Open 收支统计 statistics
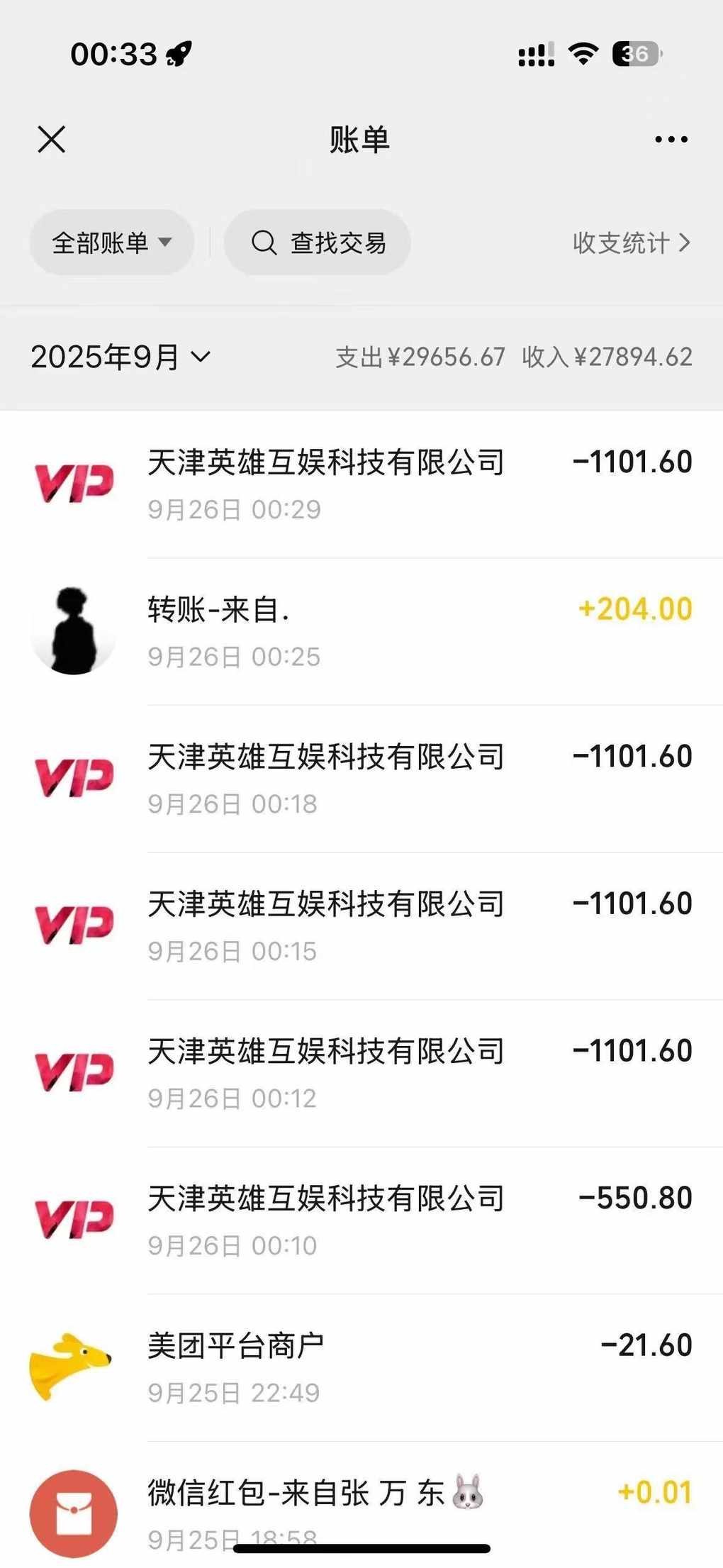Image resolution: width=723 pixels, height=1568 pixels. point(631,243)
